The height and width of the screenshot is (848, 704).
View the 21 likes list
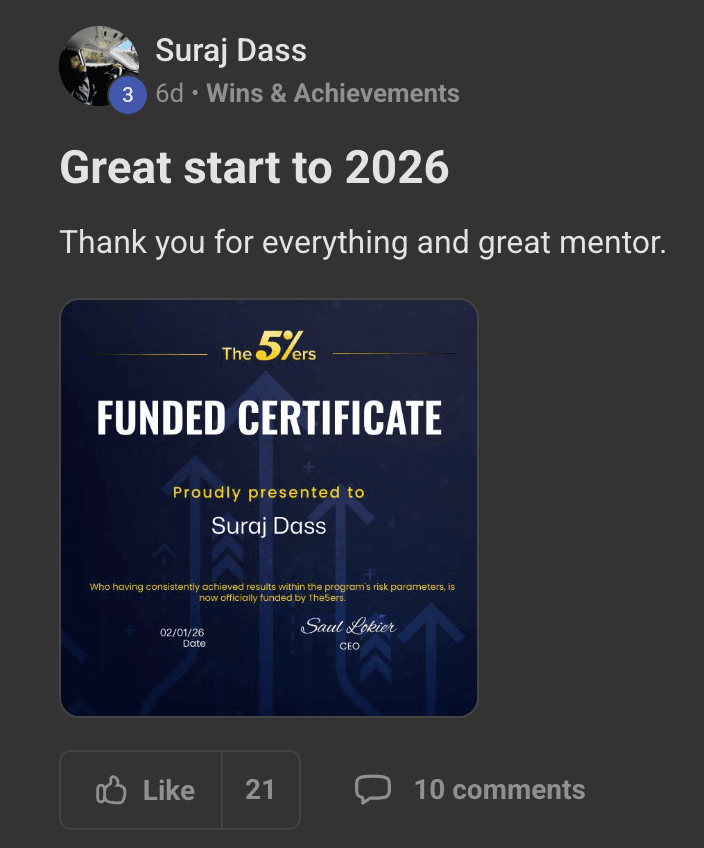[x=260, y=790]
